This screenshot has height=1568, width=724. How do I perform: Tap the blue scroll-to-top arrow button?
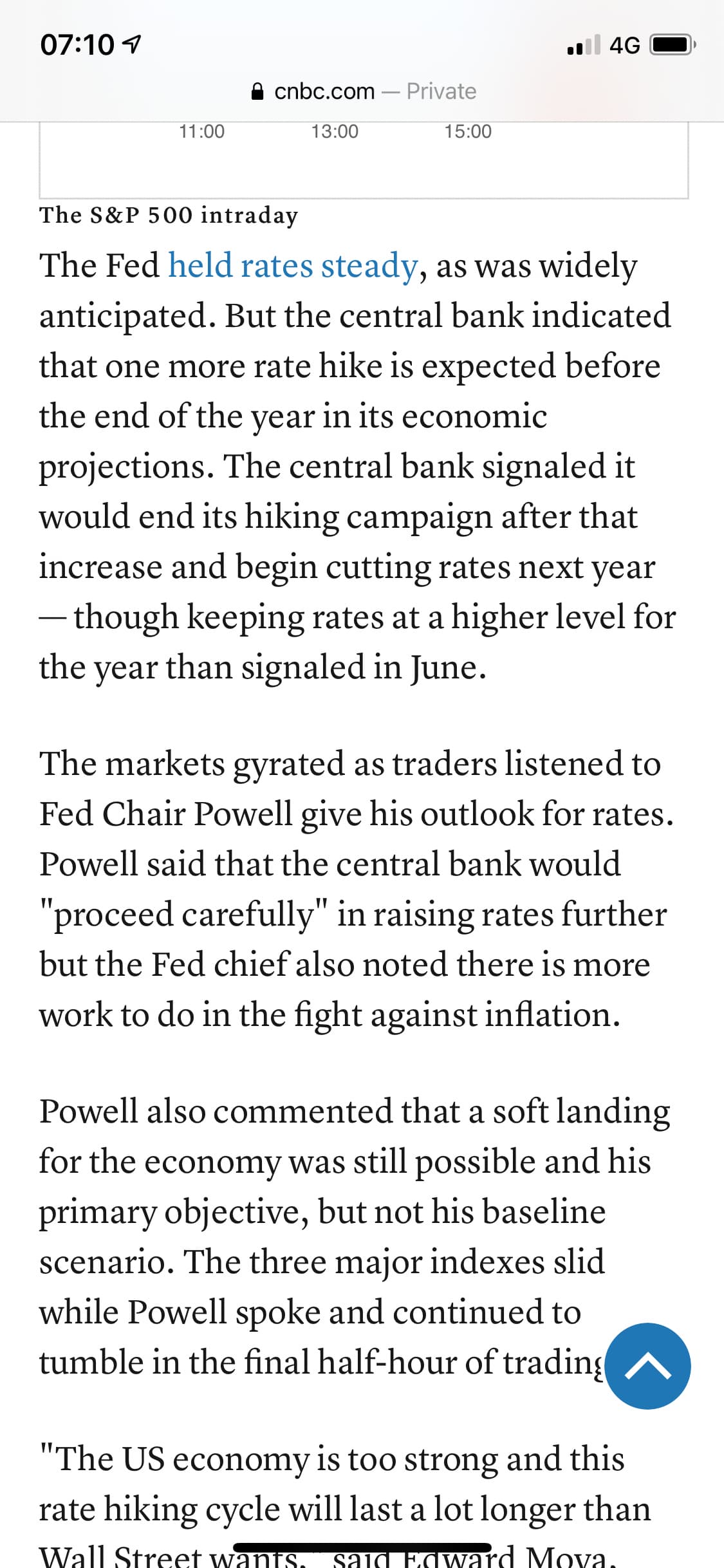point(648,1366)
